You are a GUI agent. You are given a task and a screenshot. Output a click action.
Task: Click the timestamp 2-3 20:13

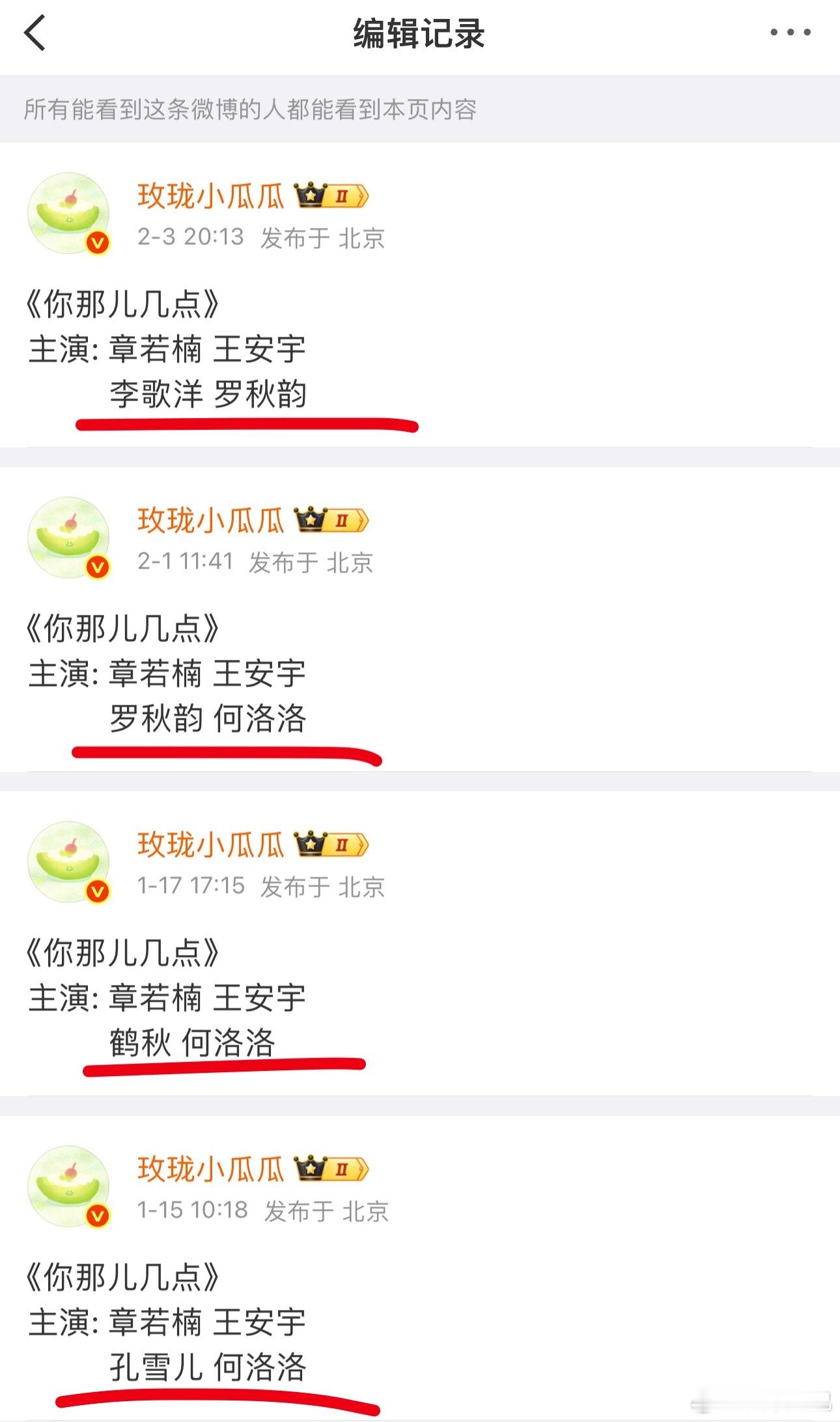(x=189, y=239)
